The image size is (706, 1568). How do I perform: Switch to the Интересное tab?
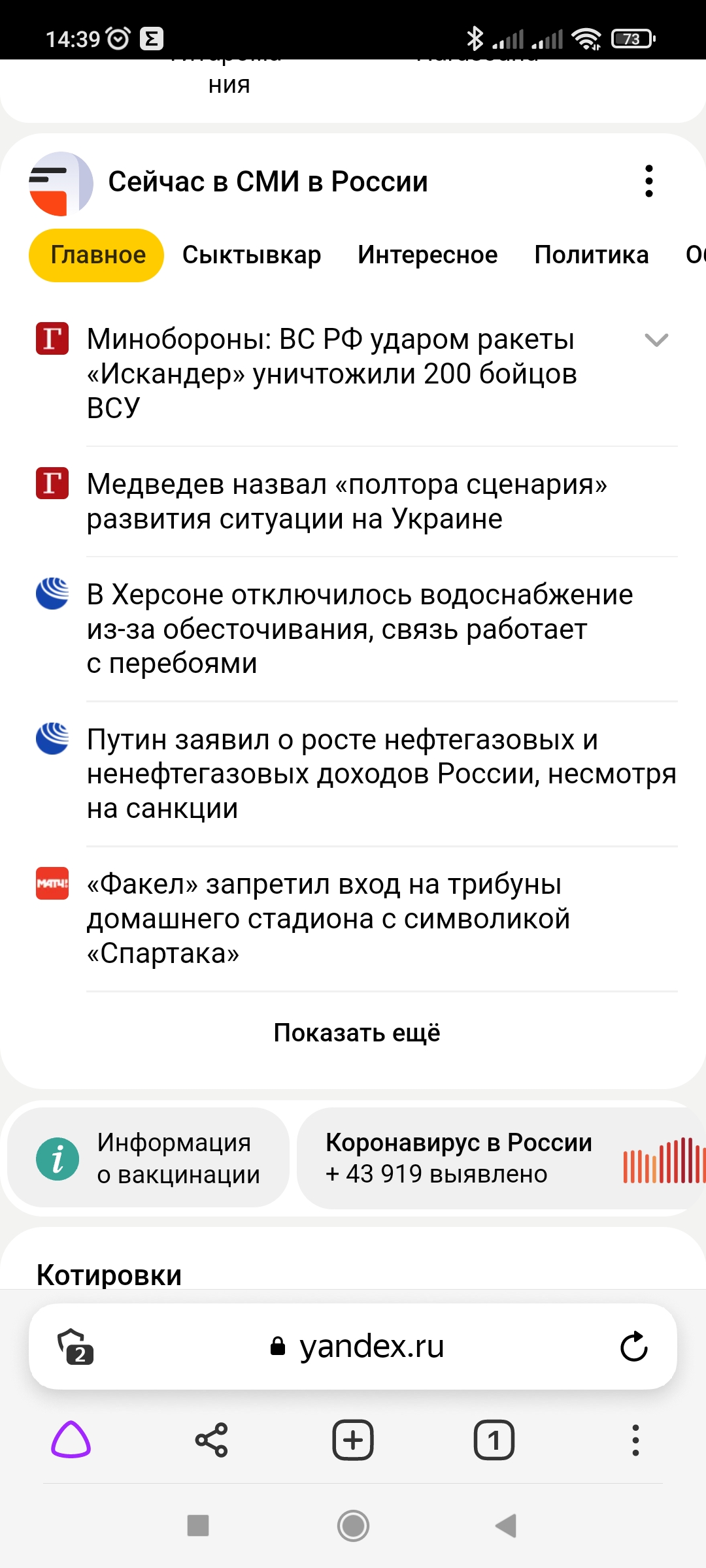tap(428, 255)
